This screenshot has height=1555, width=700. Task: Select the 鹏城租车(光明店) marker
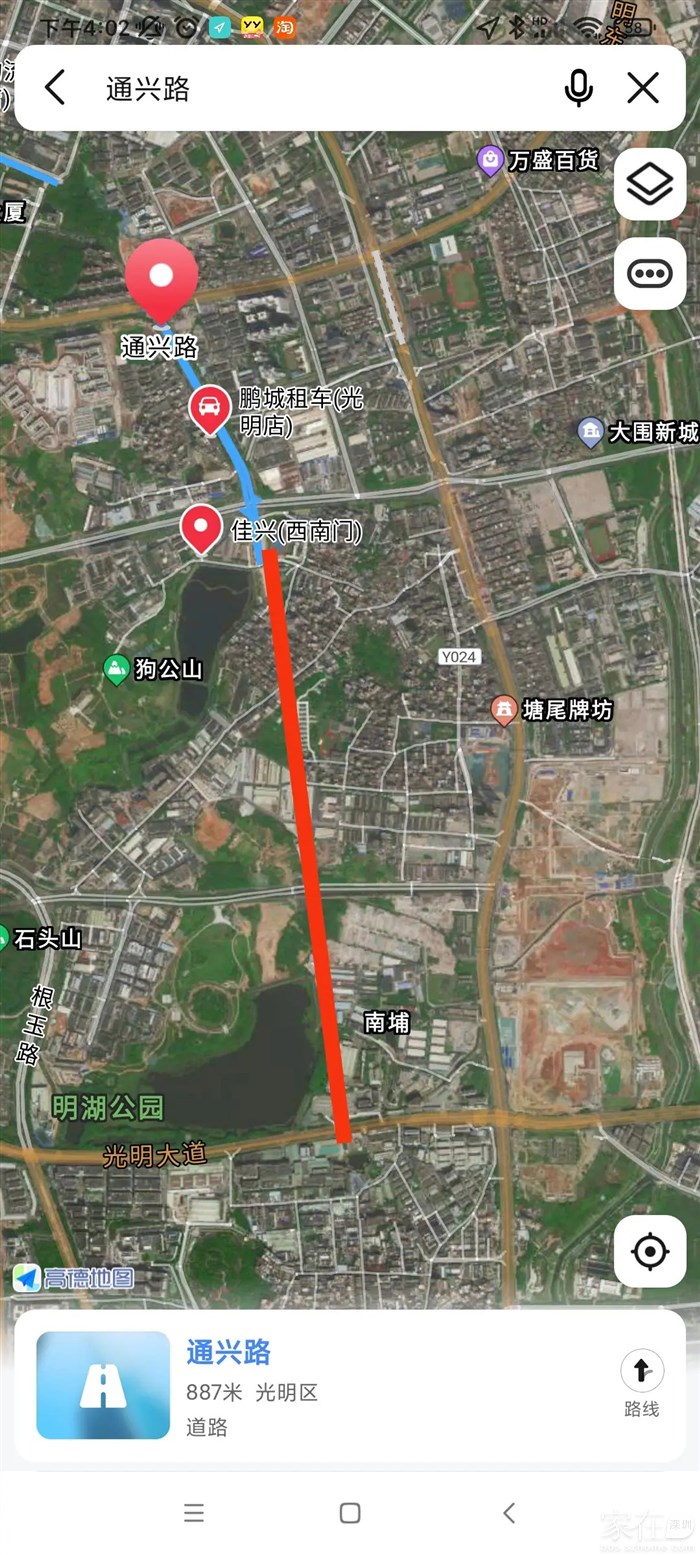click(210, 407)
